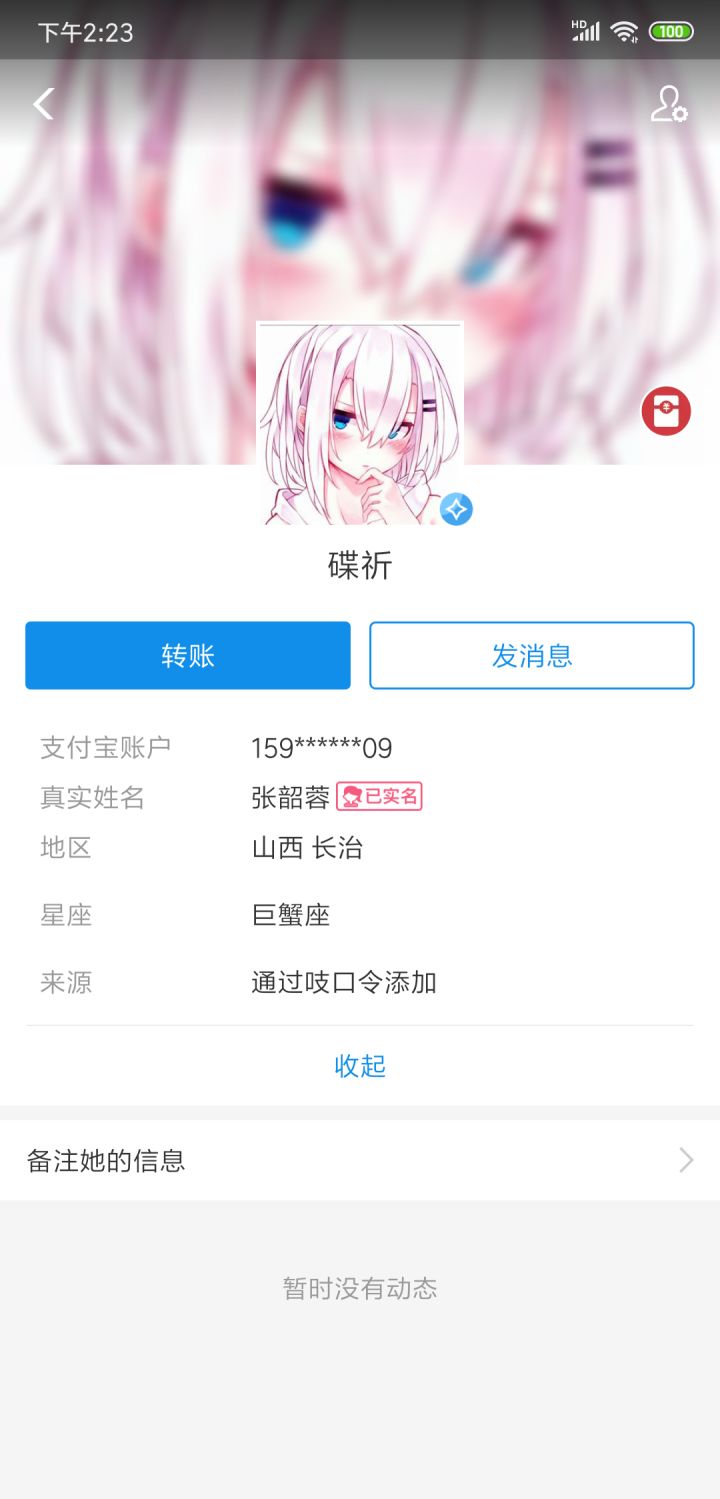
Task: Tap the contact's avatar picture
Action: tap(359, 420)
